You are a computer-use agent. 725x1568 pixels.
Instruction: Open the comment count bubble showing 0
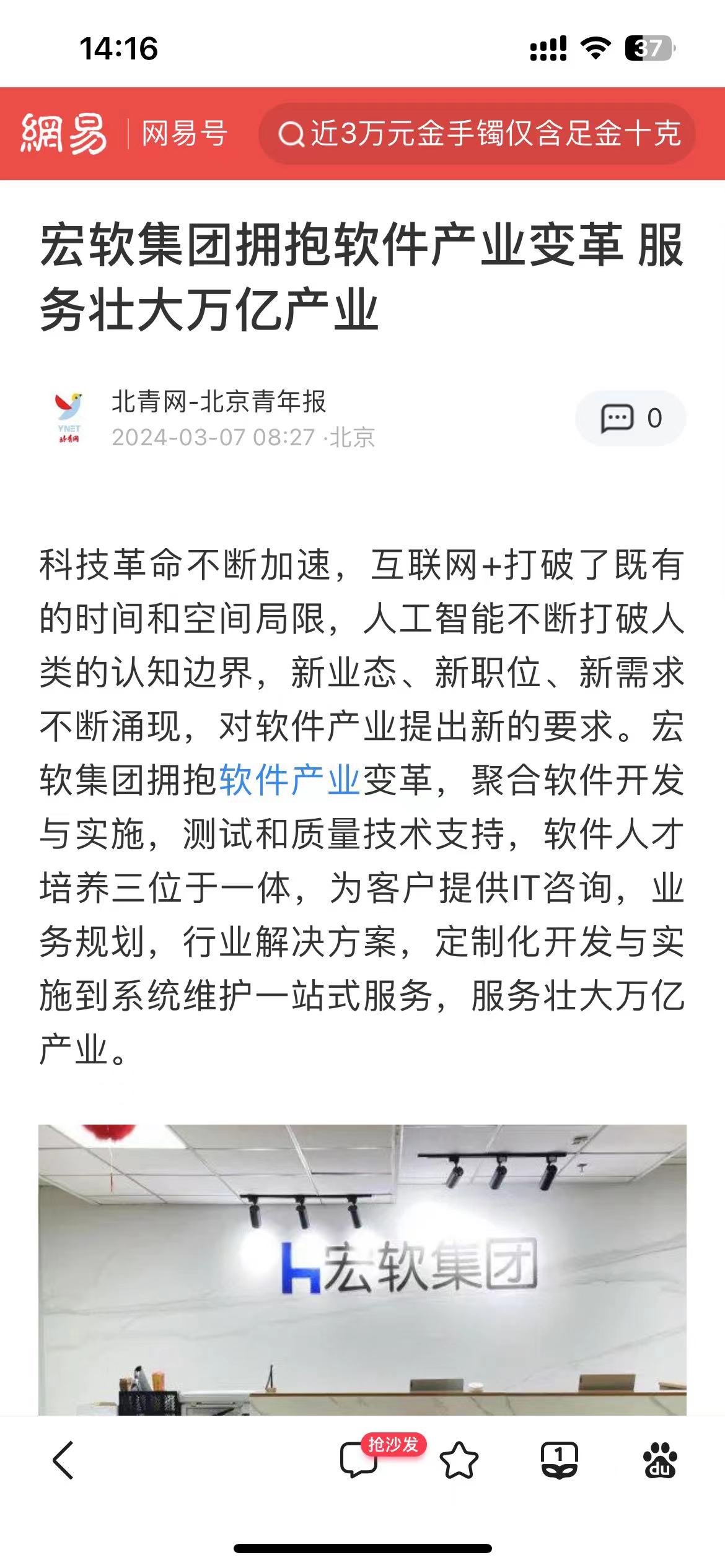point(630,419)
